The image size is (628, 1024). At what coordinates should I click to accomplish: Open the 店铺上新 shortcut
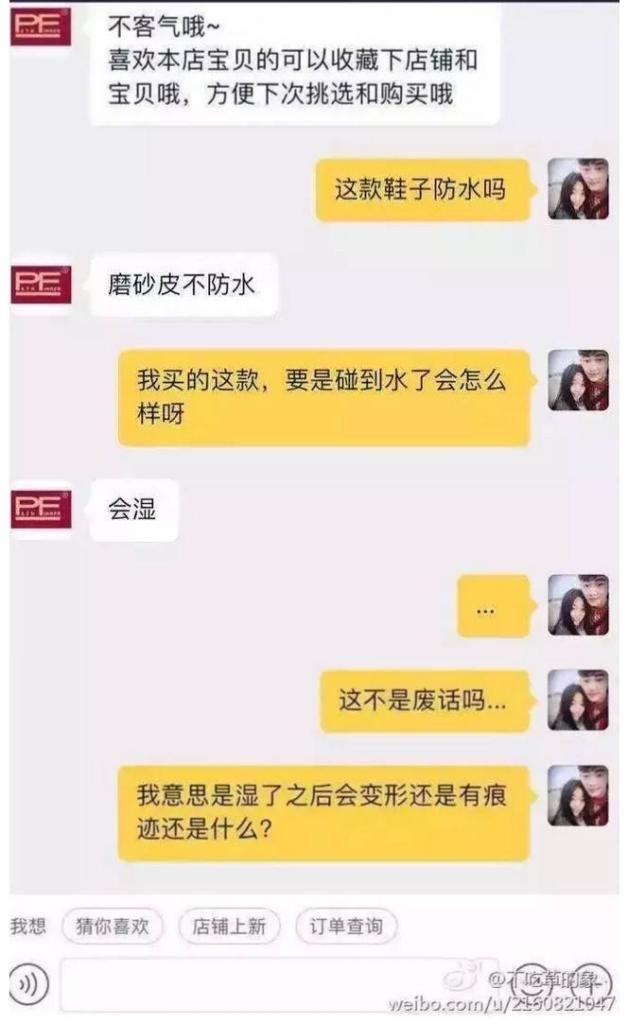tap(229, 926)
